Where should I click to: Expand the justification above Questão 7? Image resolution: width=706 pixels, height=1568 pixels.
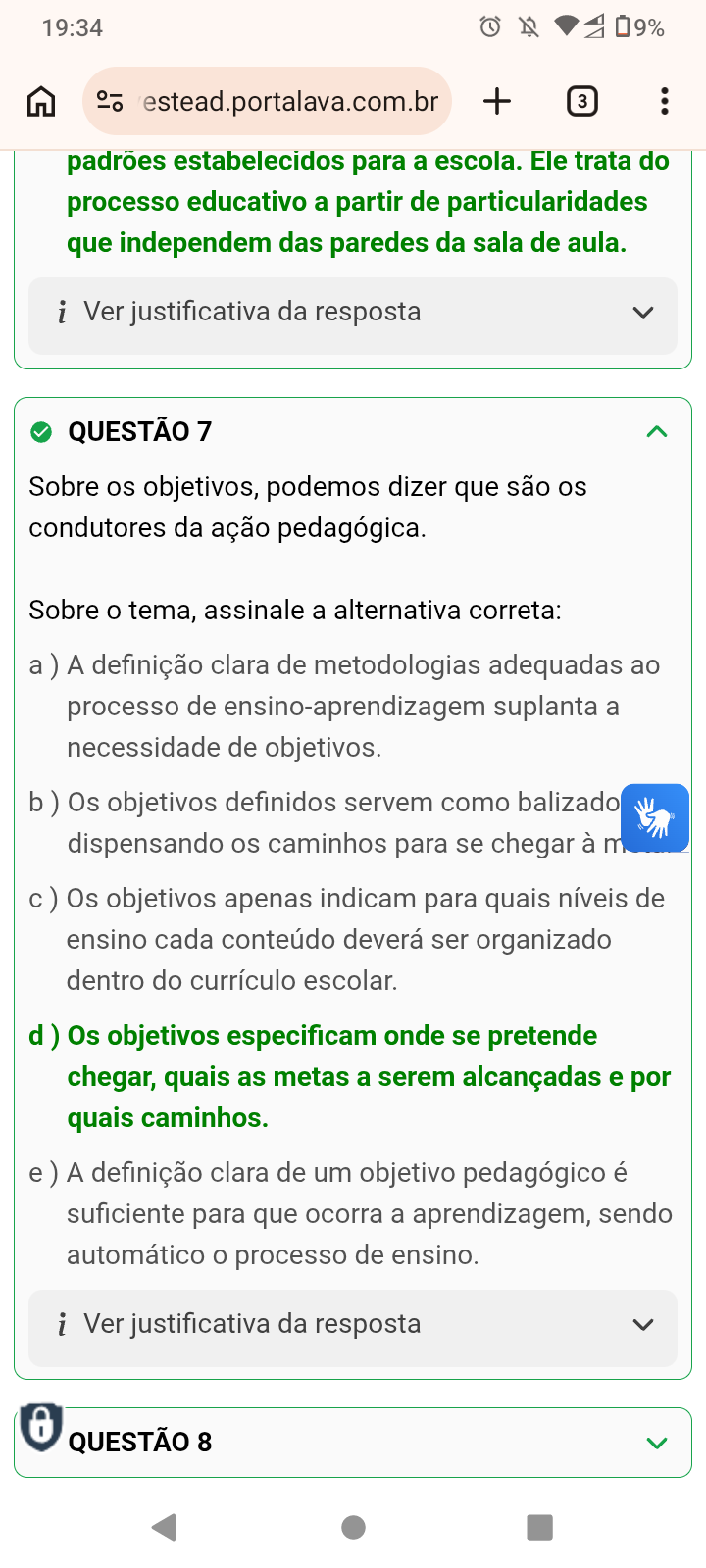pyautogui.click(x=353, y=312)
